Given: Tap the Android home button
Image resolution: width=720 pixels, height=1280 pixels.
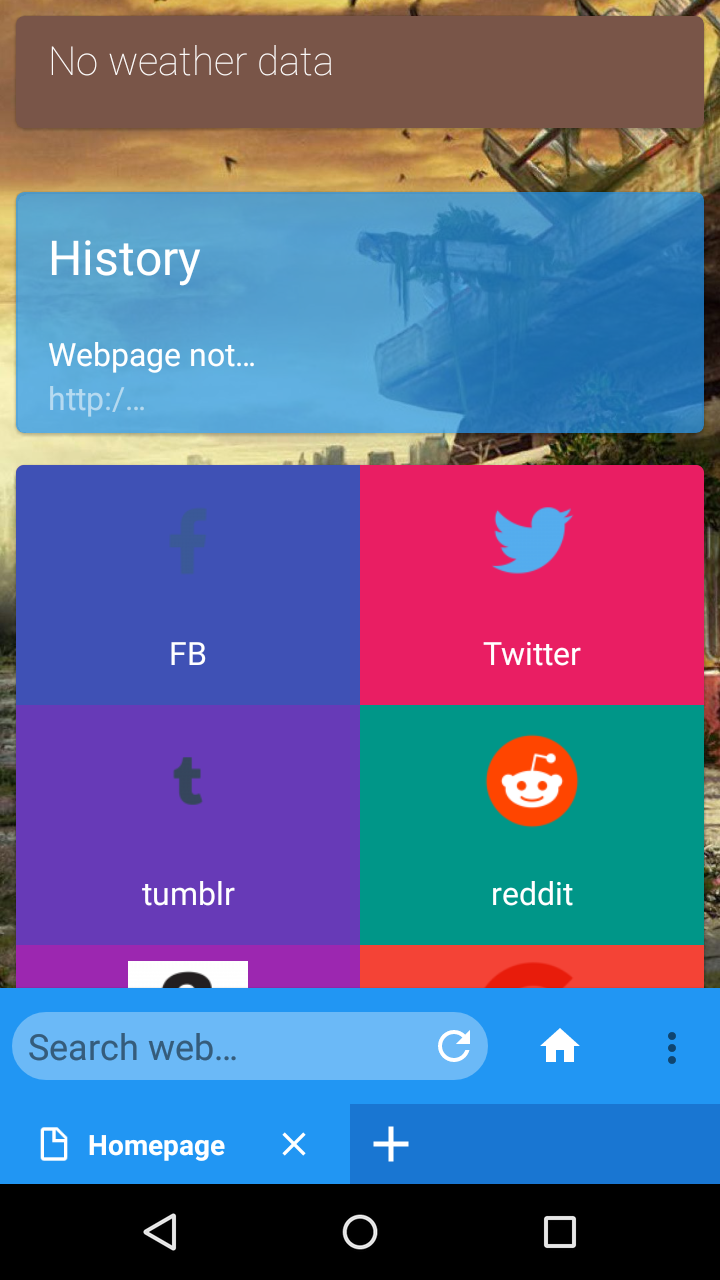Looking at the screenshot, I should point(360,1232).
